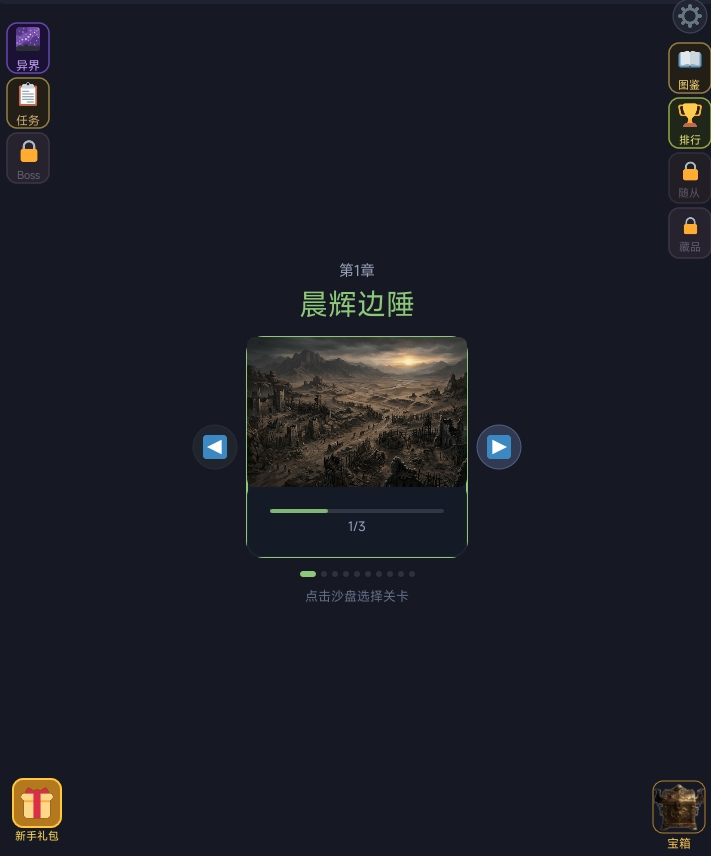
Task: Open the 宝箱 treasure chest
Action: point(679,813)
